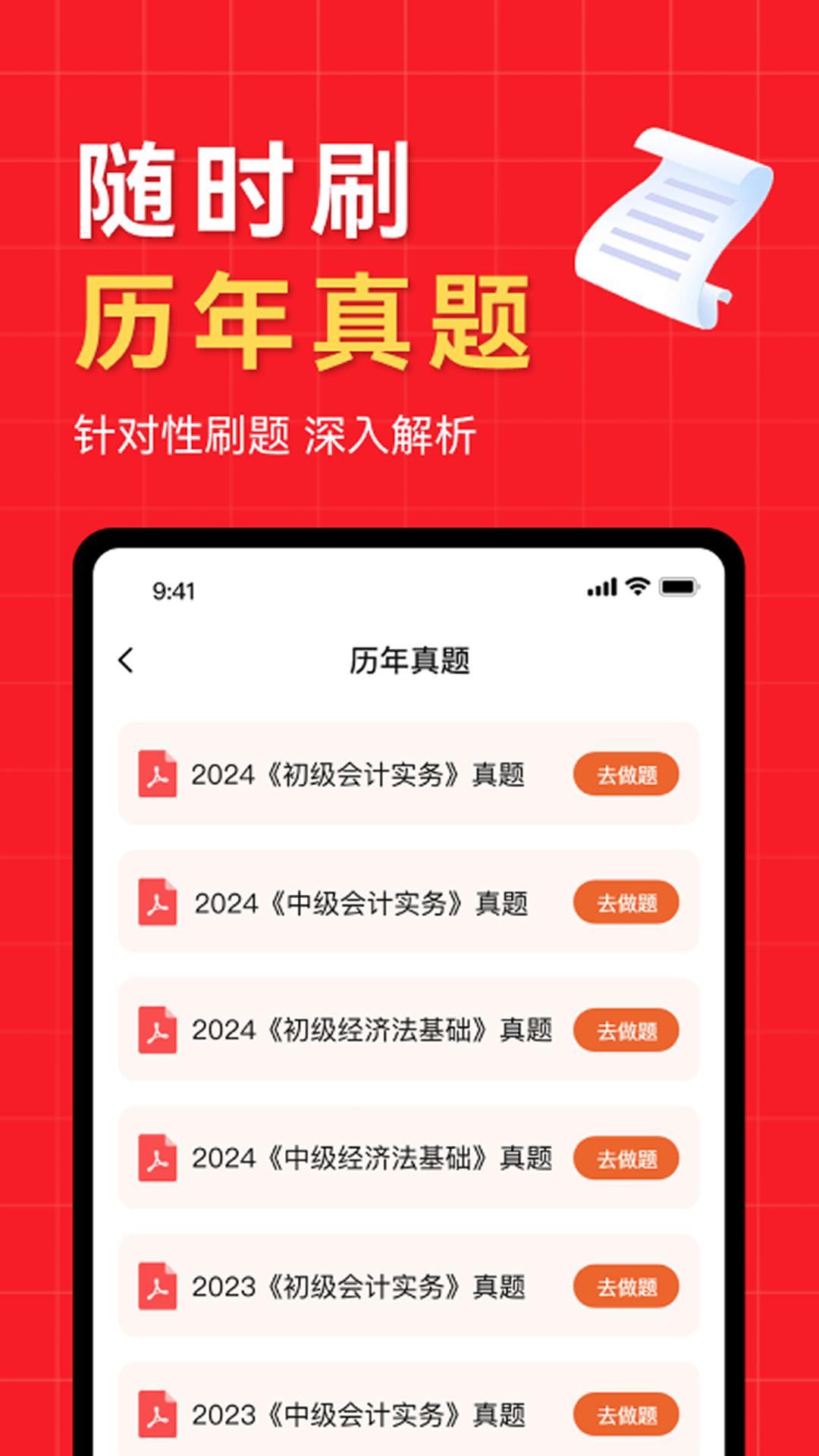Tap the battery icon in the status bar
The image size is (819, 1456).
677,585
